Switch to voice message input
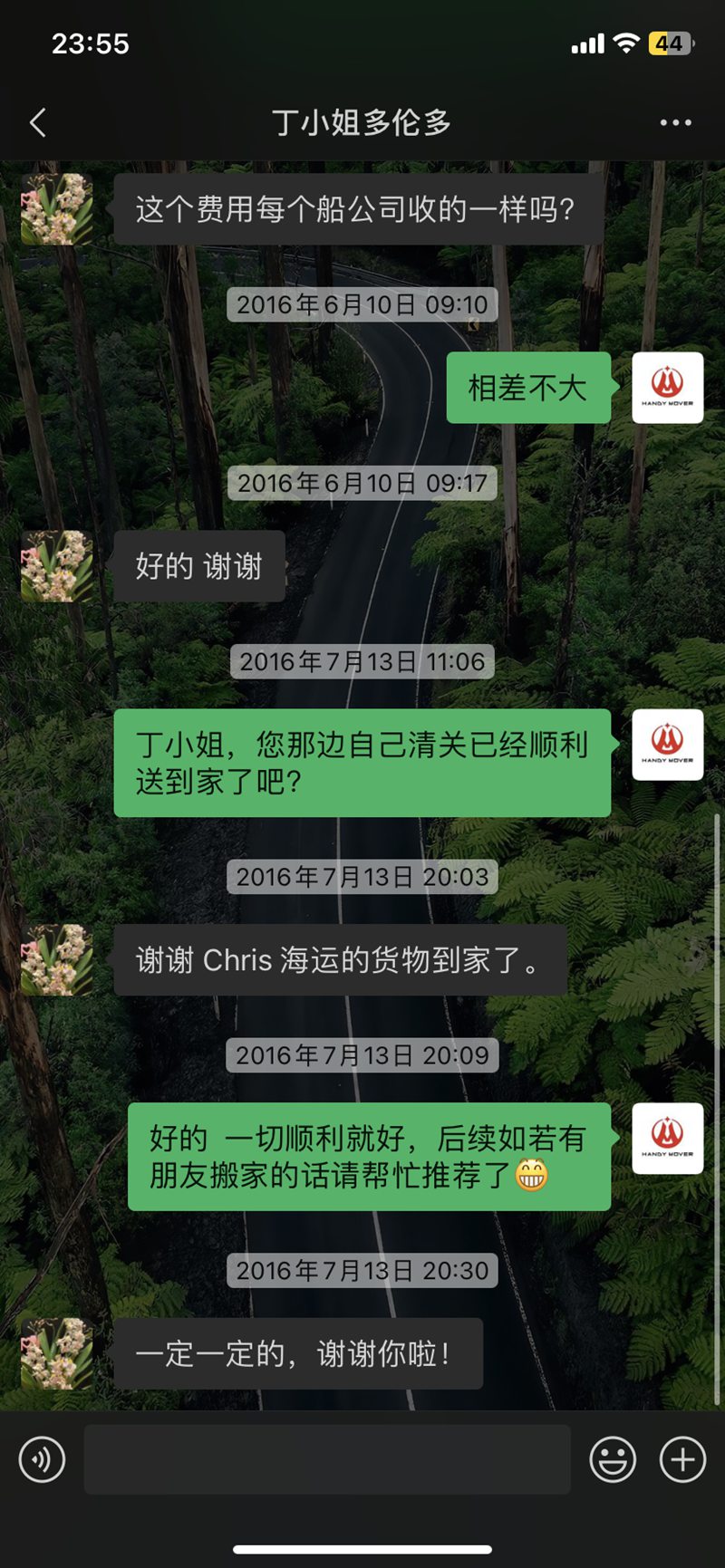 pos(42,1459)
